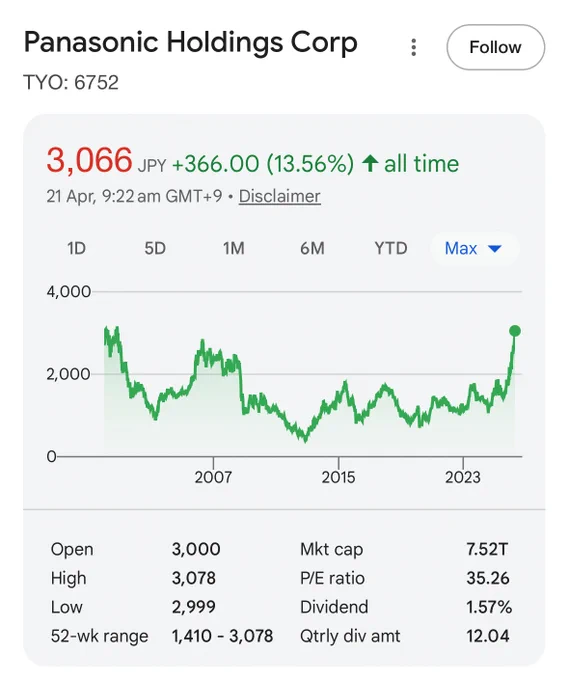
Task: Show the 1M chart range
Action: (234, 248)
